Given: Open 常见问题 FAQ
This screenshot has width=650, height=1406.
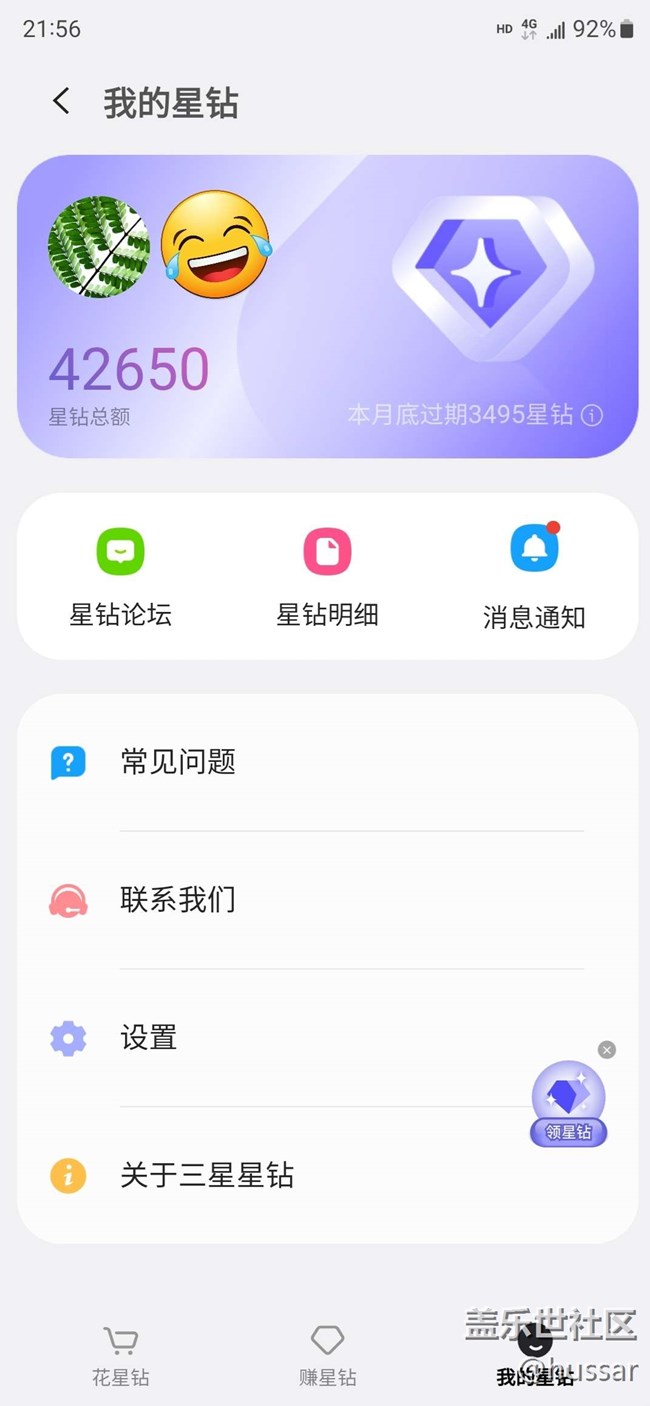Looking at the screenshot, I should click(327, 763).
